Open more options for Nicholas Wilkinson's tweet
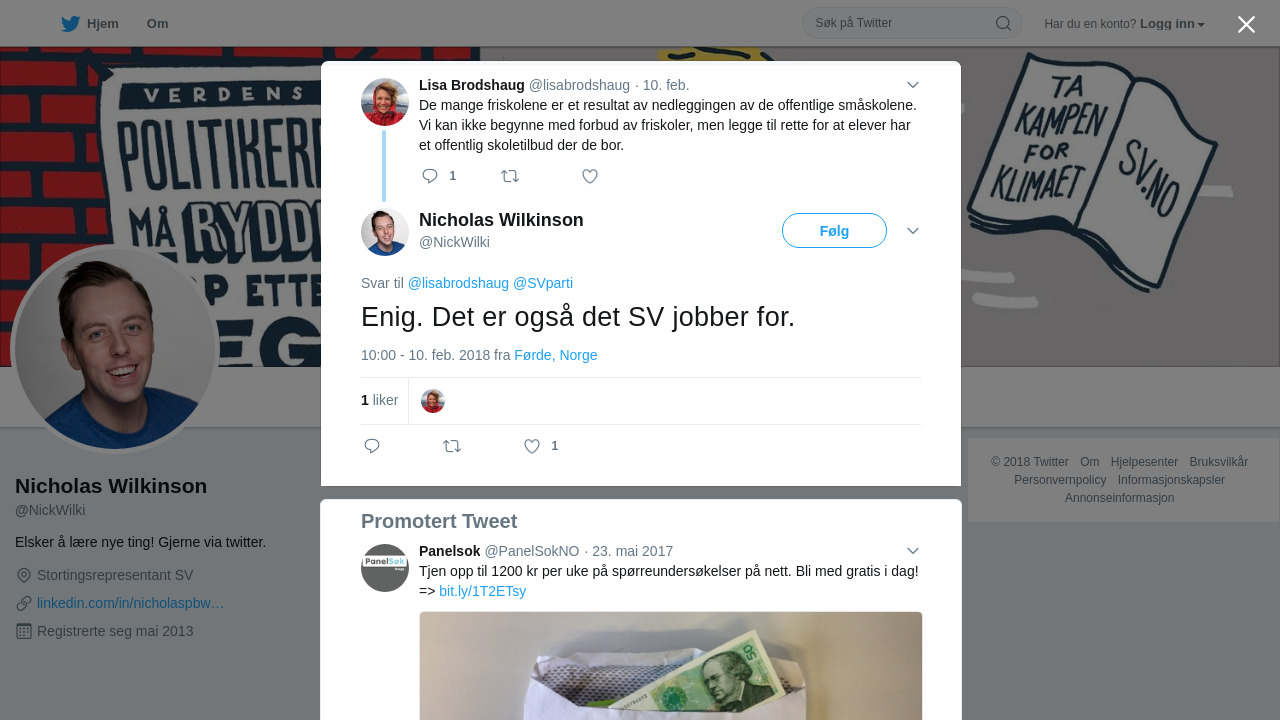 [912, 231]
